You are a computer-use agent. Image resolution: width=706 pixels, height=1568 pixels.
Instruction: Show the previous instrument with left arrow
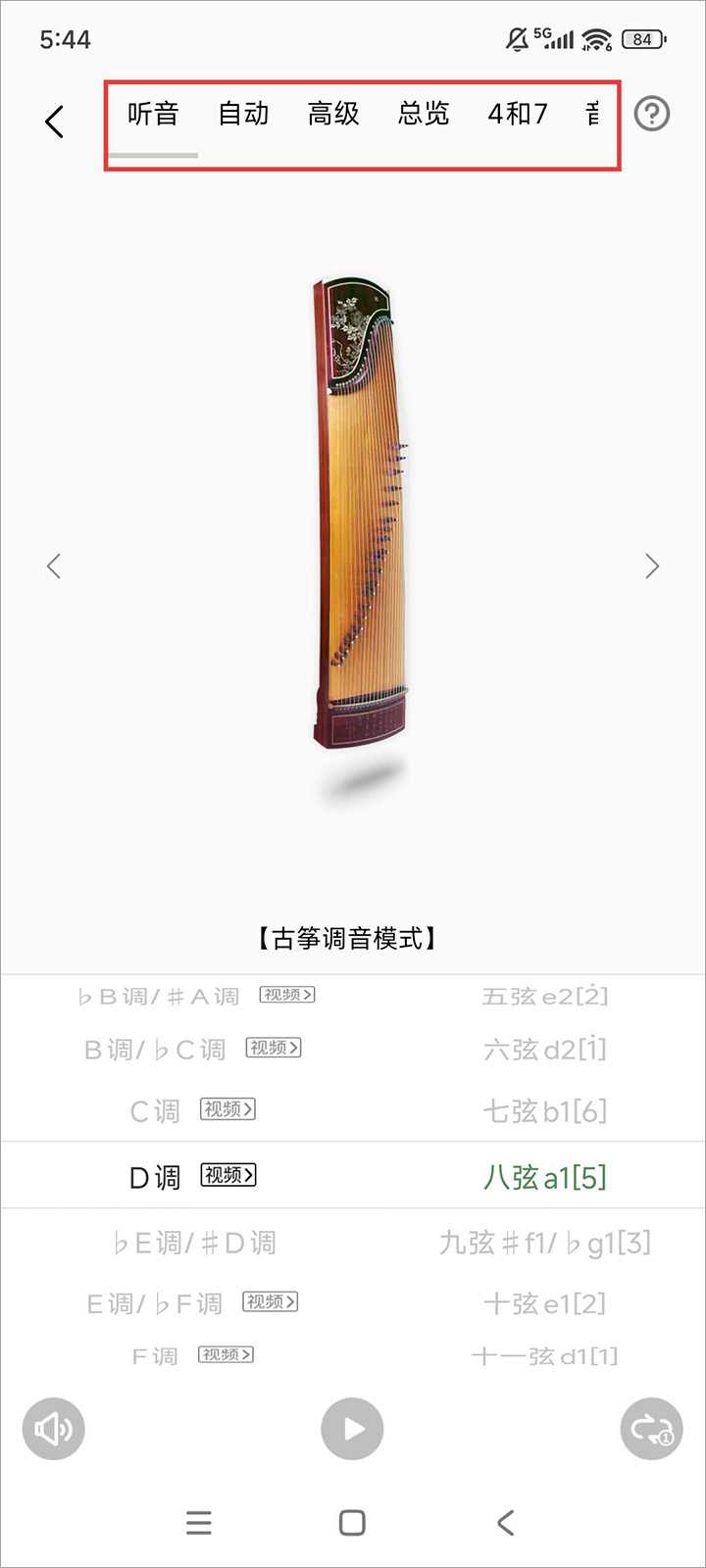[x=54, y=565]
